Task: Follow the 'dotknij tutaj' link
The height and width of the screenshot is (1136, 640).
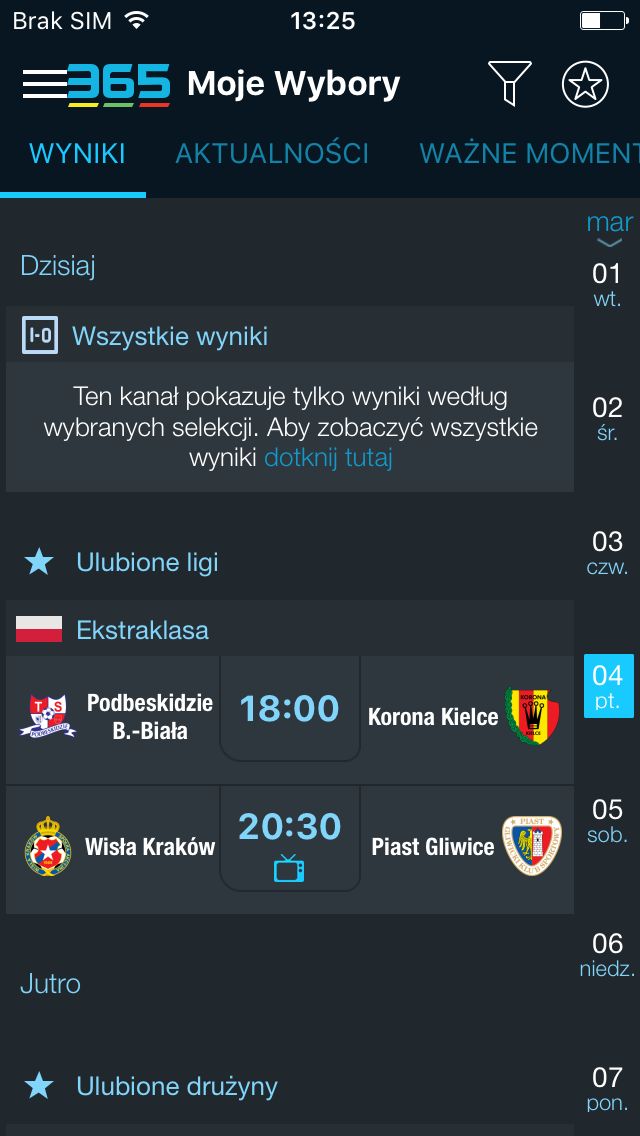Action: pyautogui.click(x=328, y=458)
